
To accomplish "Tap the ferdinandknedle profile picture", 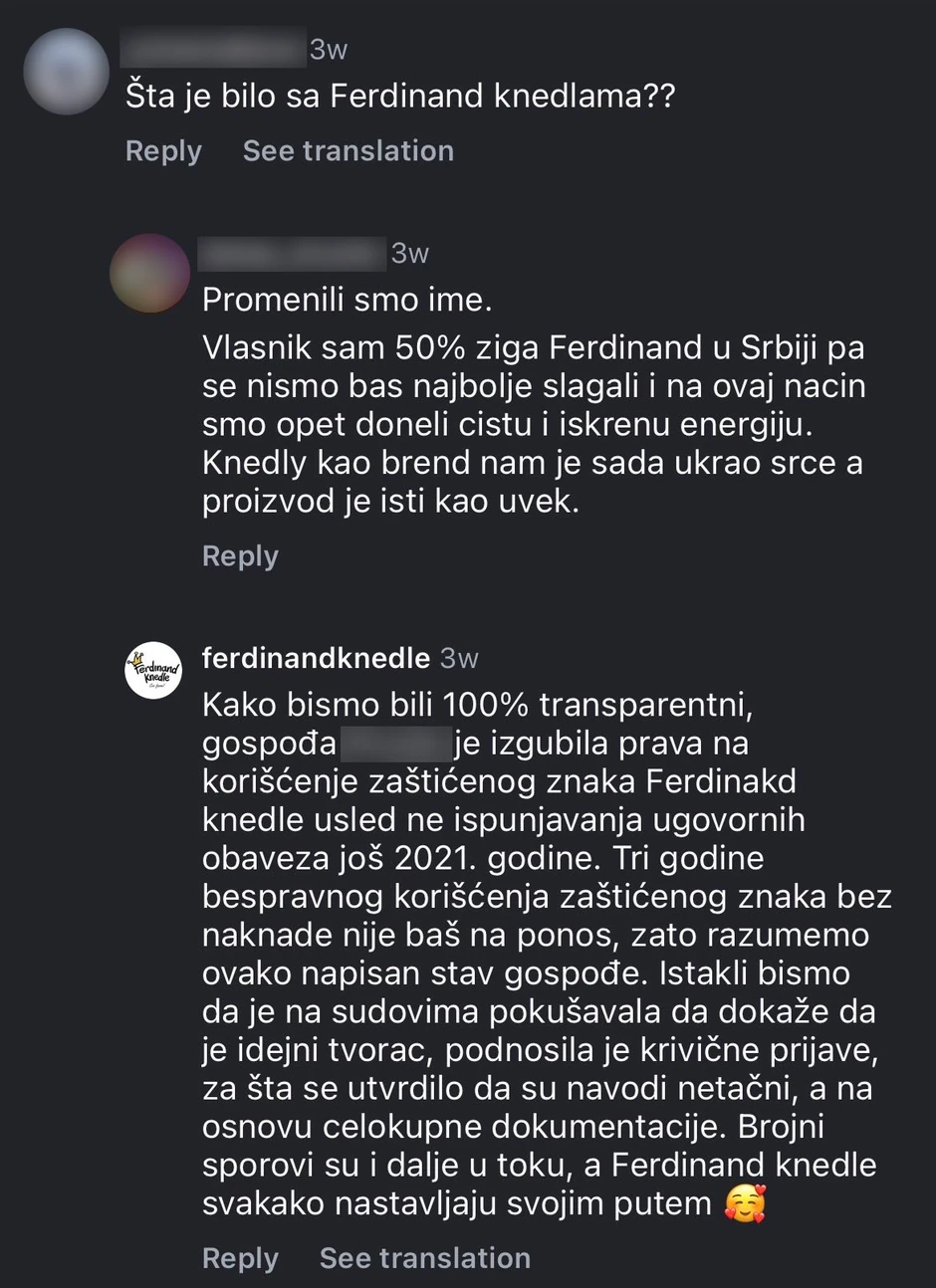I will tap(153, 670).
